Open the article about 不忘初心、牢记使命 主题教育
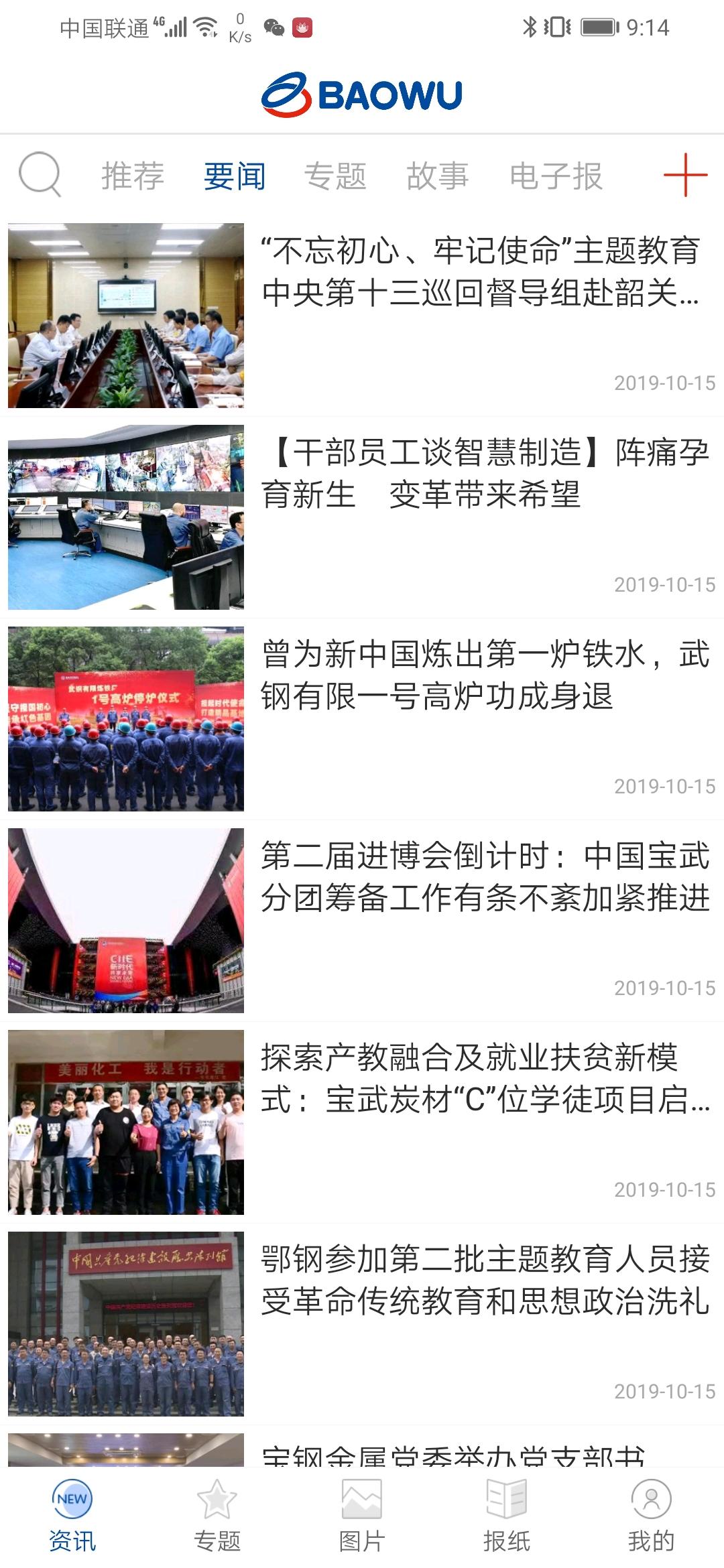The image size is (724, 1568). [x=479, y=271]
